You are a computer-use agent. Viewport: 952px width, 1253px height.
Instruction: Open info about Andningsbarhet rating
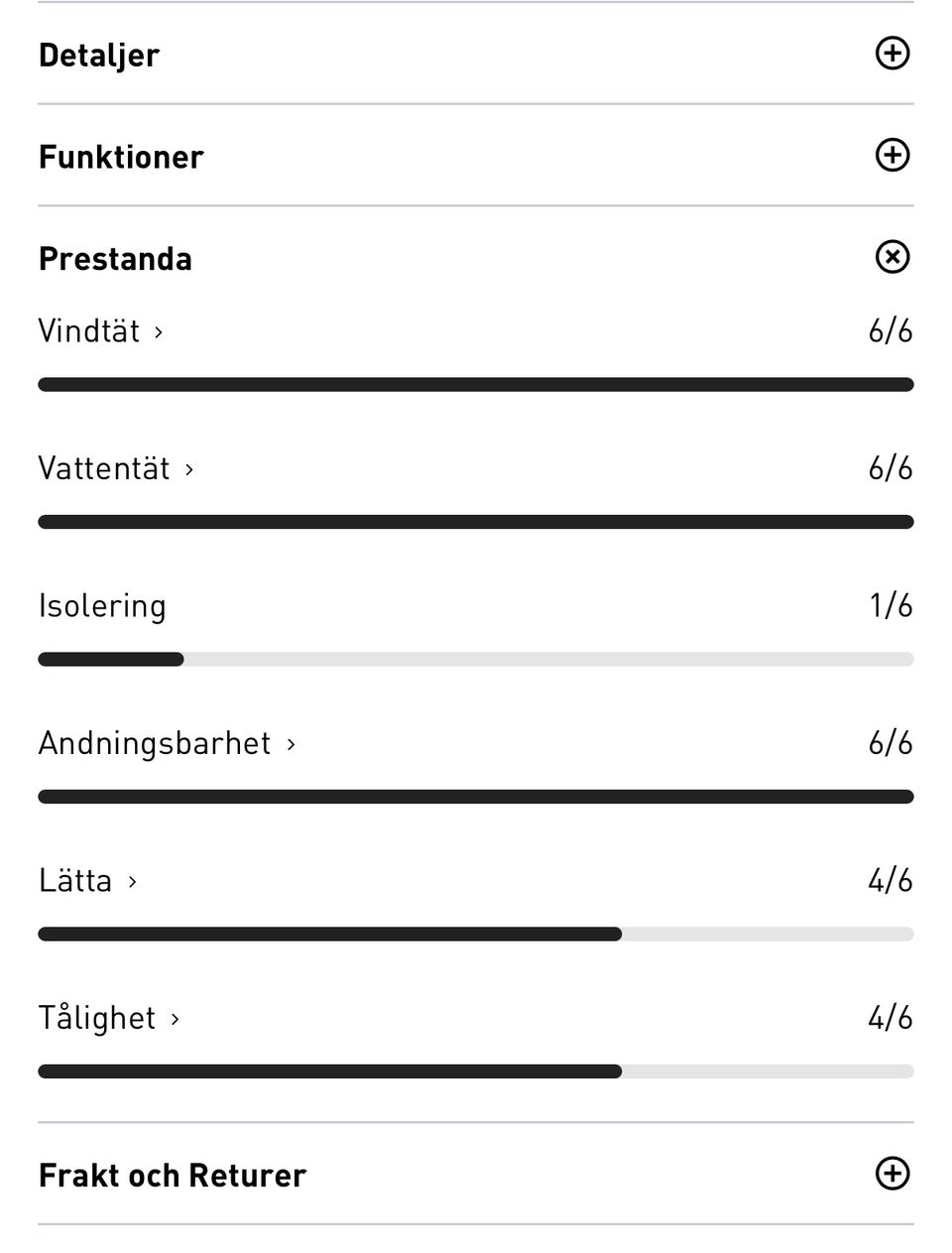[x=167, y=743]
